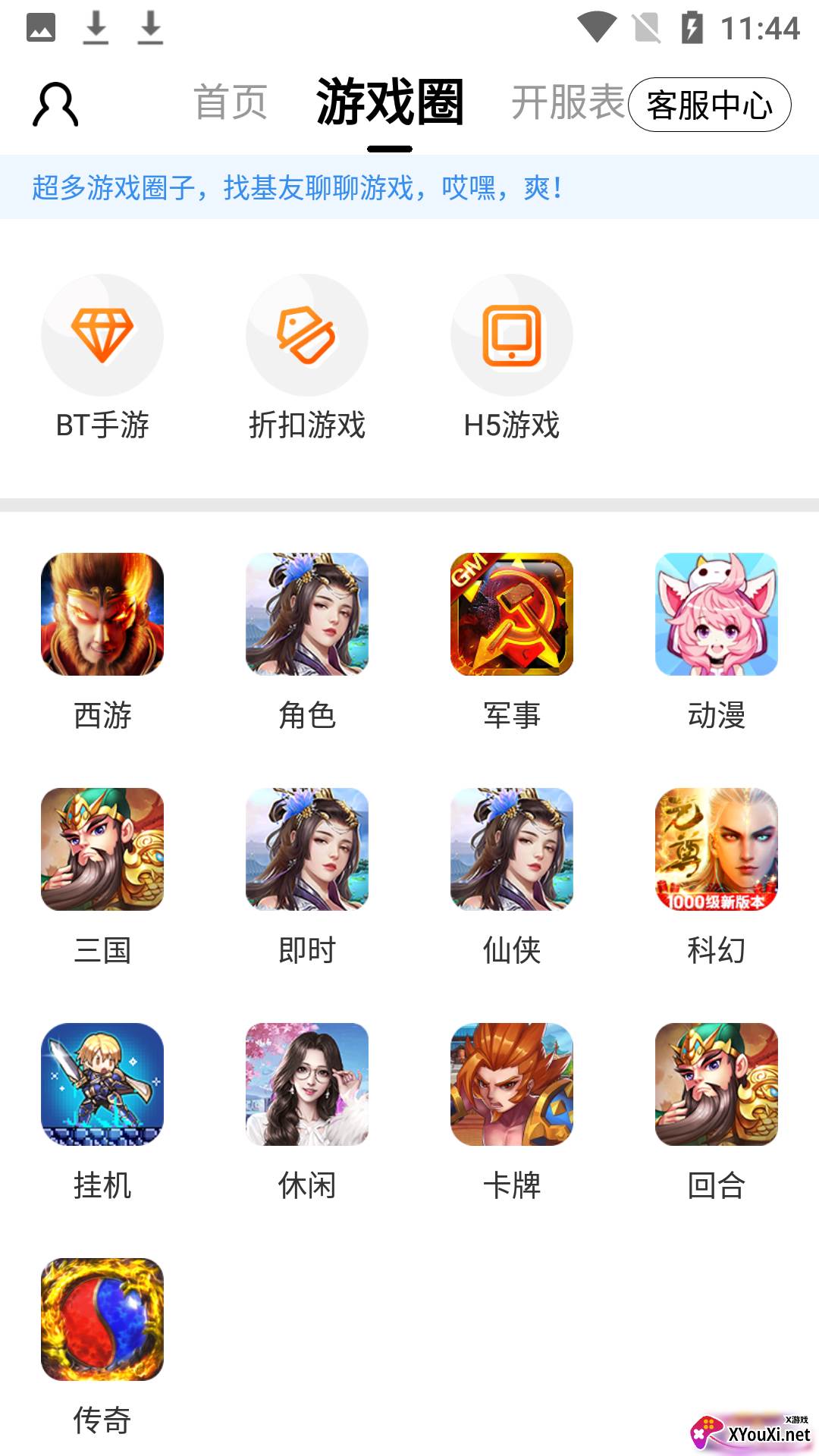This screenshot has width=819, height=1456.
Task: Open 客服中心 customer service
Action: click(710, 105)
